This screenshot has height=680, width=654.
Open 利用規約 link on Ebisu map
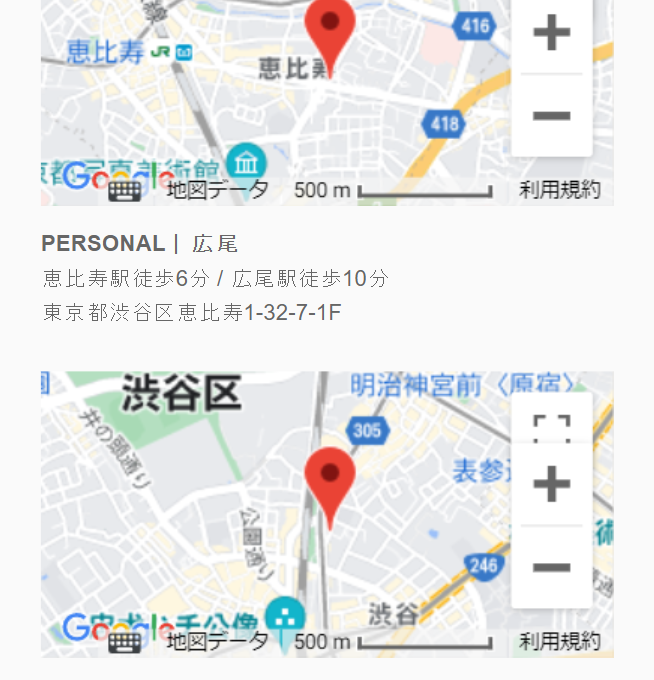click(x=560, y=189)
